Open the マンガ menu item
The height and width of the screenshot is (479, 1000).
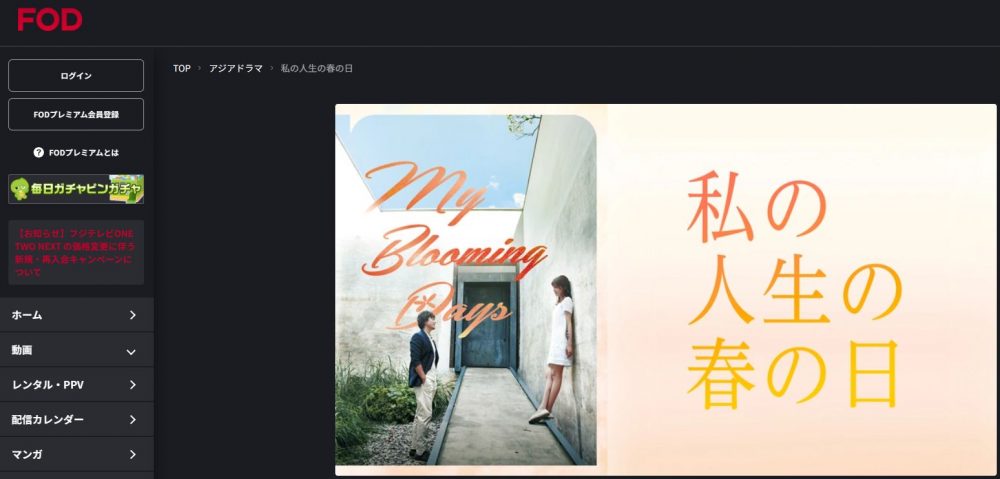pos(76,454)
